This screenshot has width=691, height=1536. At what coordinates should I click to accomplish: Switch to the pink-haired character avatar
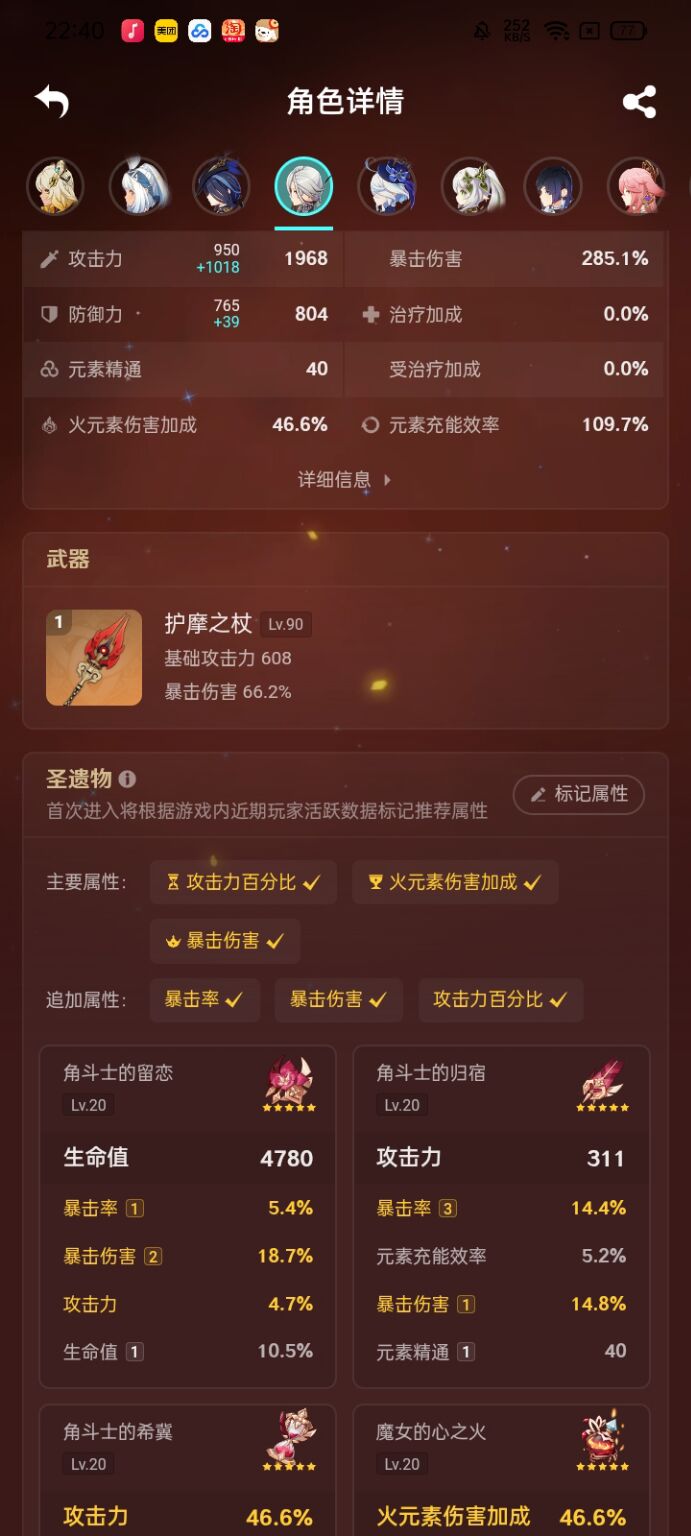[x=636, y=187]
